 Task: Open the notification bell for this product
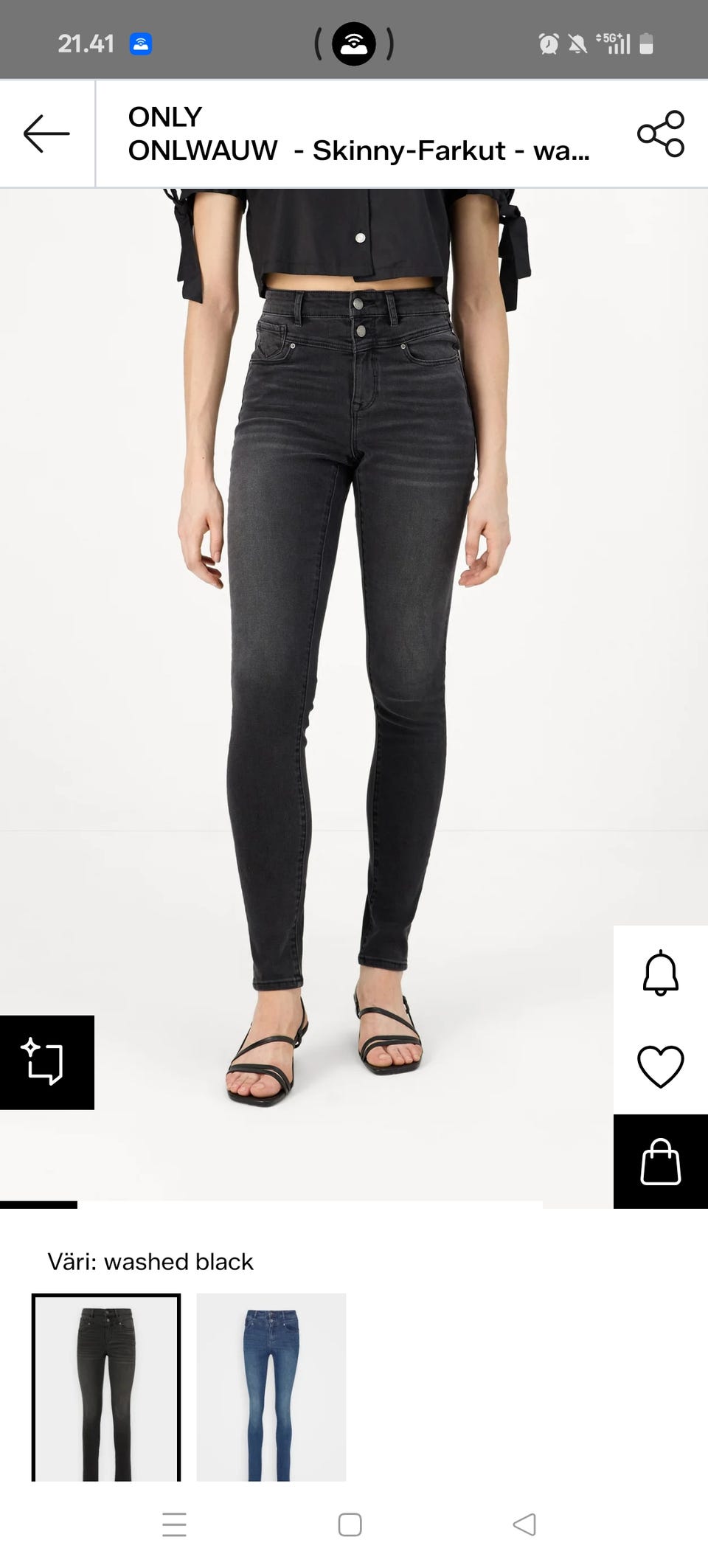click(660, 973)
